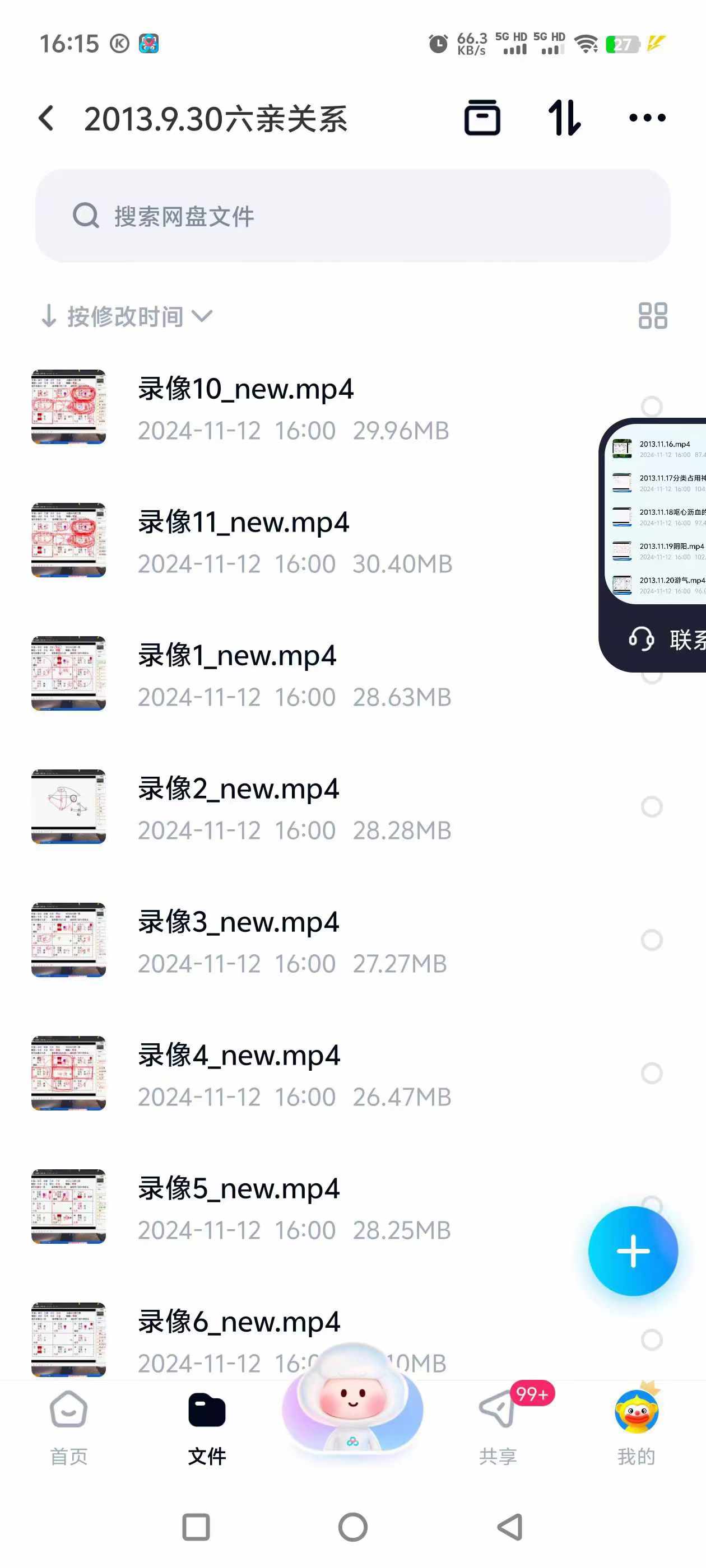Image resolution: width=706 pixels, height=1568 pixels.
Task: Select the checkbox for 录像3_new.mp4
Action: click(x=651, y=940)
